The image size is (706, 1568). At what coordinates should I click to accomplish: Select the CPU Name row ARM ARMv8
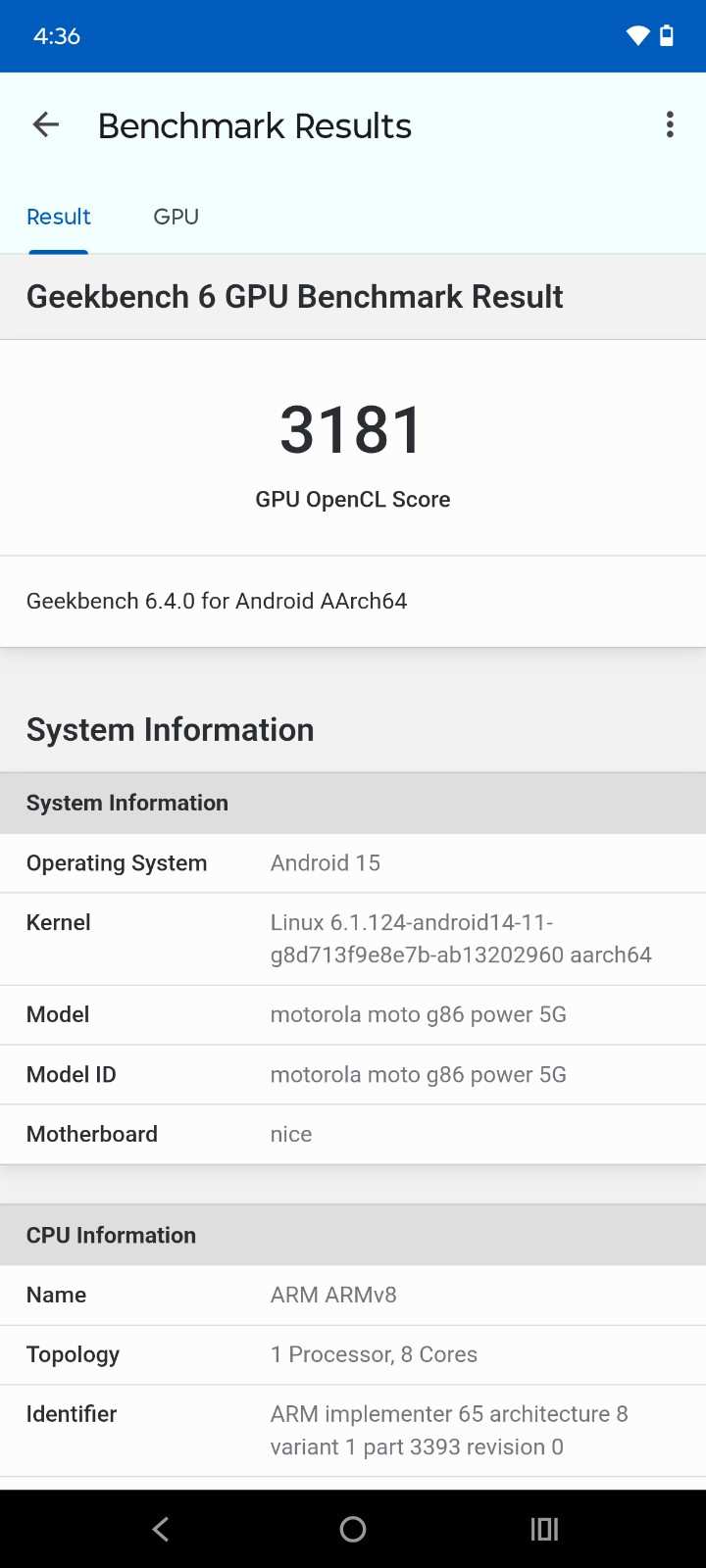tap(353, 1295)
